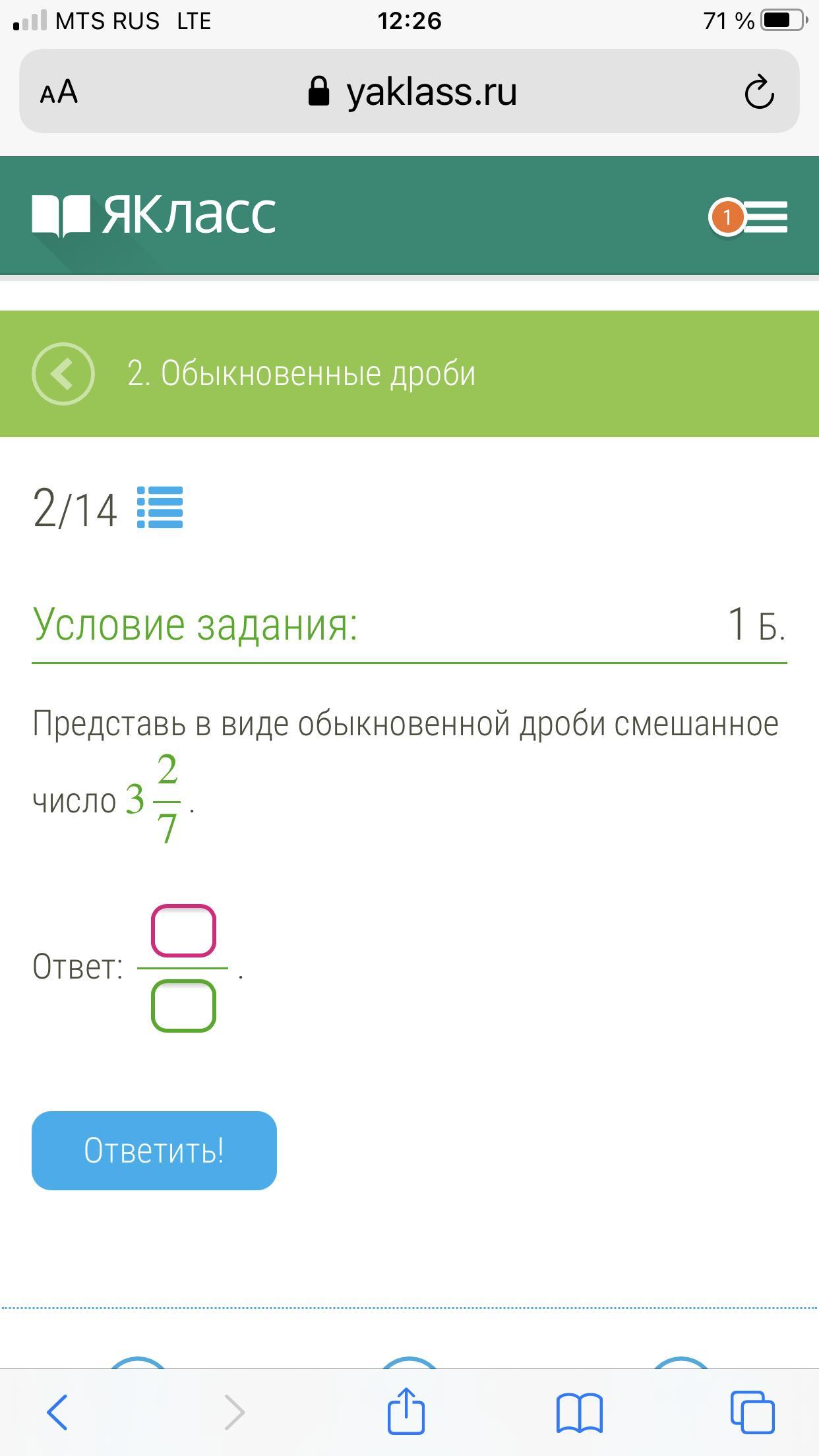819x1456 pixels.
Task: Reload the yaklass.ru page
Action: tap(758, 92)
